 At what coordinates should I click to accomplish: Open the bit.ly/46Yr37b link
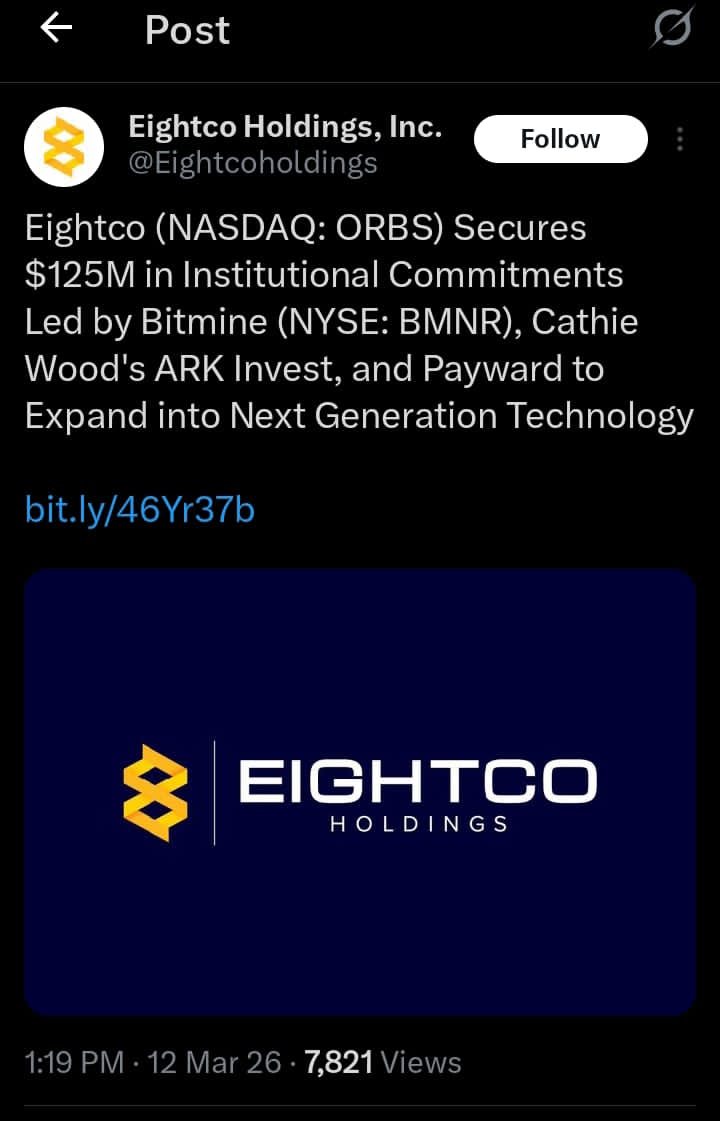tap(140, 510)
